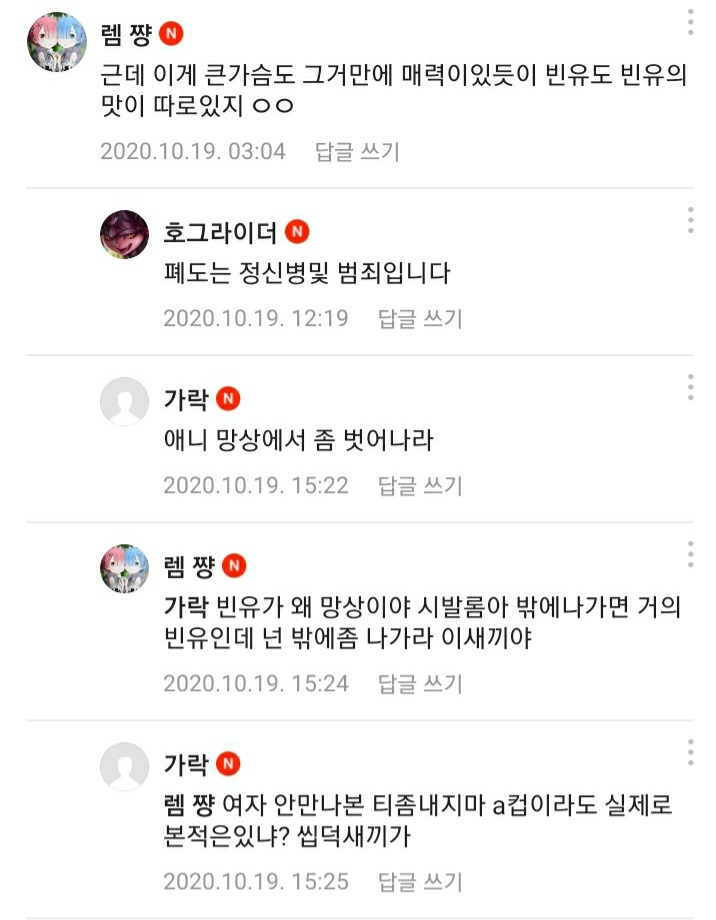
Task: Open overflow menu on 가락's 15:22 comment
Action: [689, 388]
